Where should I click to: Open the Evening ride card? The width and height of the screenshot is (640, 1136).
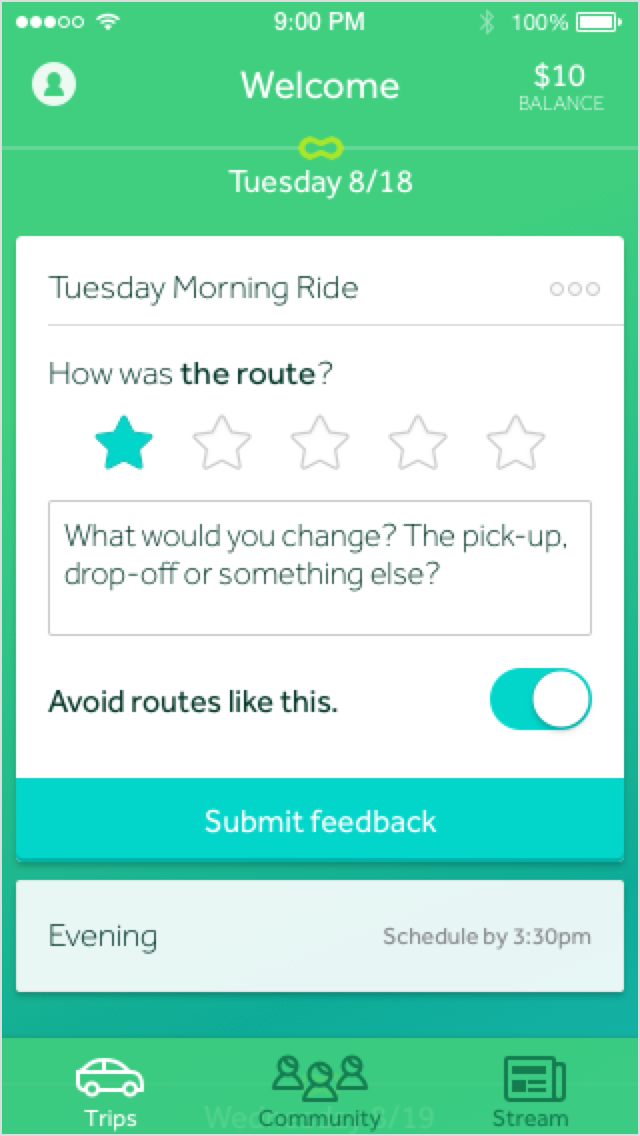[320, 936]
